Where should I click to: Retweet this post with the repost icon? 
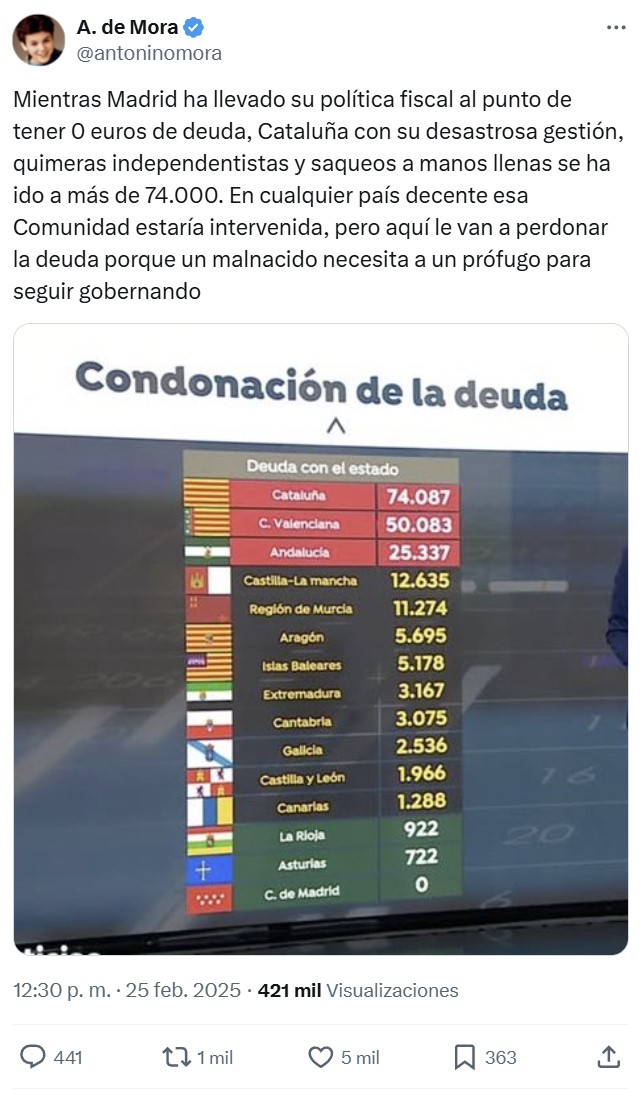[177, 1057]
